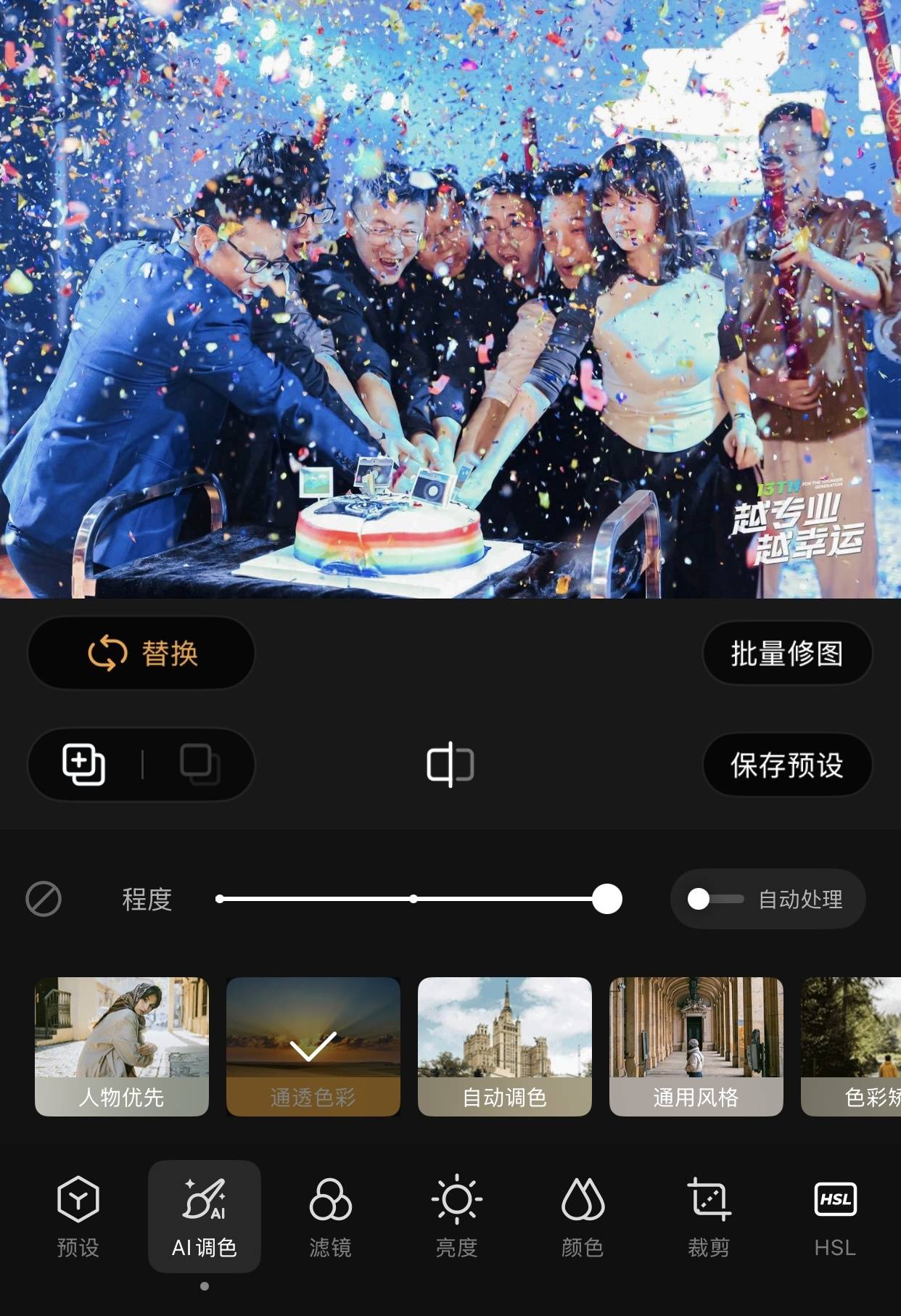Image resolution: width=901 pixels, height=1316 pixels.
Task: Reset the effect with the none icon
Action: coord(44,900)
